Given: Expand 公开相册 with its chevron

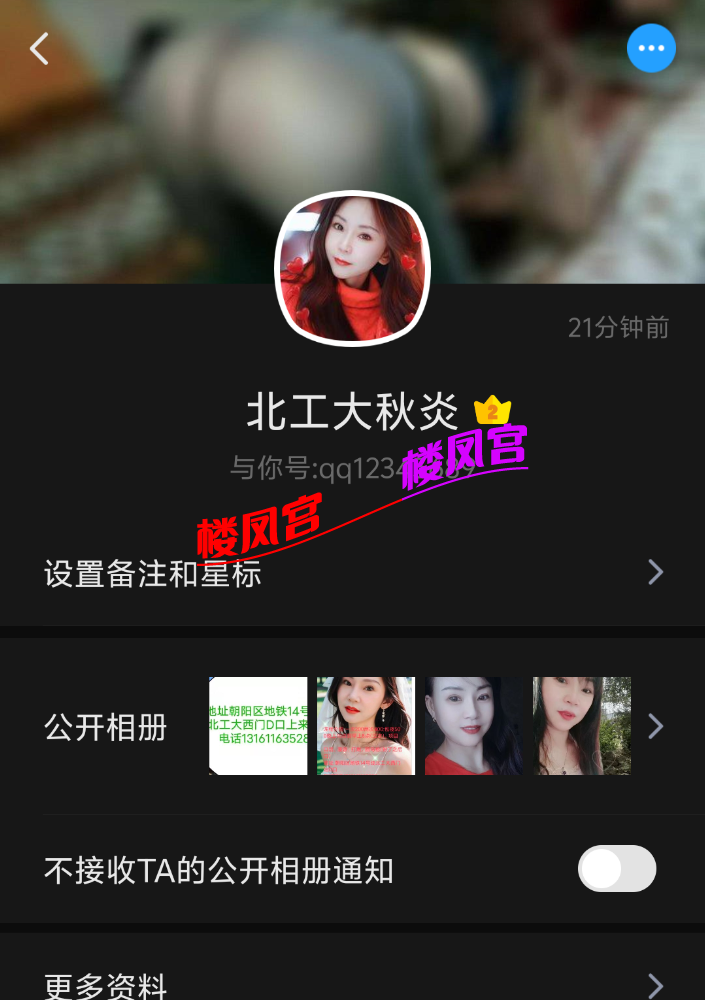Looking at the screenshot, I should coord(656,726).
